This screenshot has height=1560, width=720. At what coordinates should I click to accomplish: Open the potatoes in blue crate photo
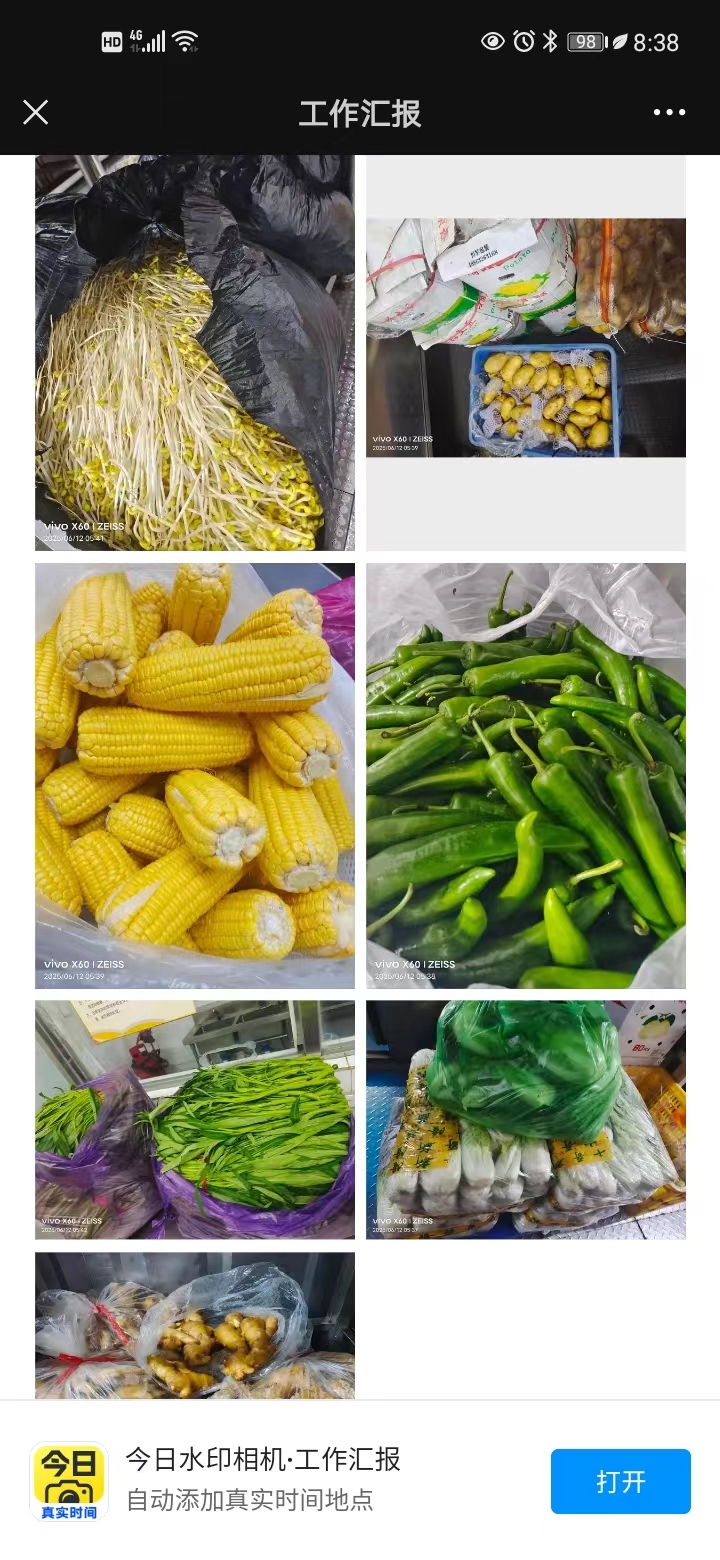[526, 338]
